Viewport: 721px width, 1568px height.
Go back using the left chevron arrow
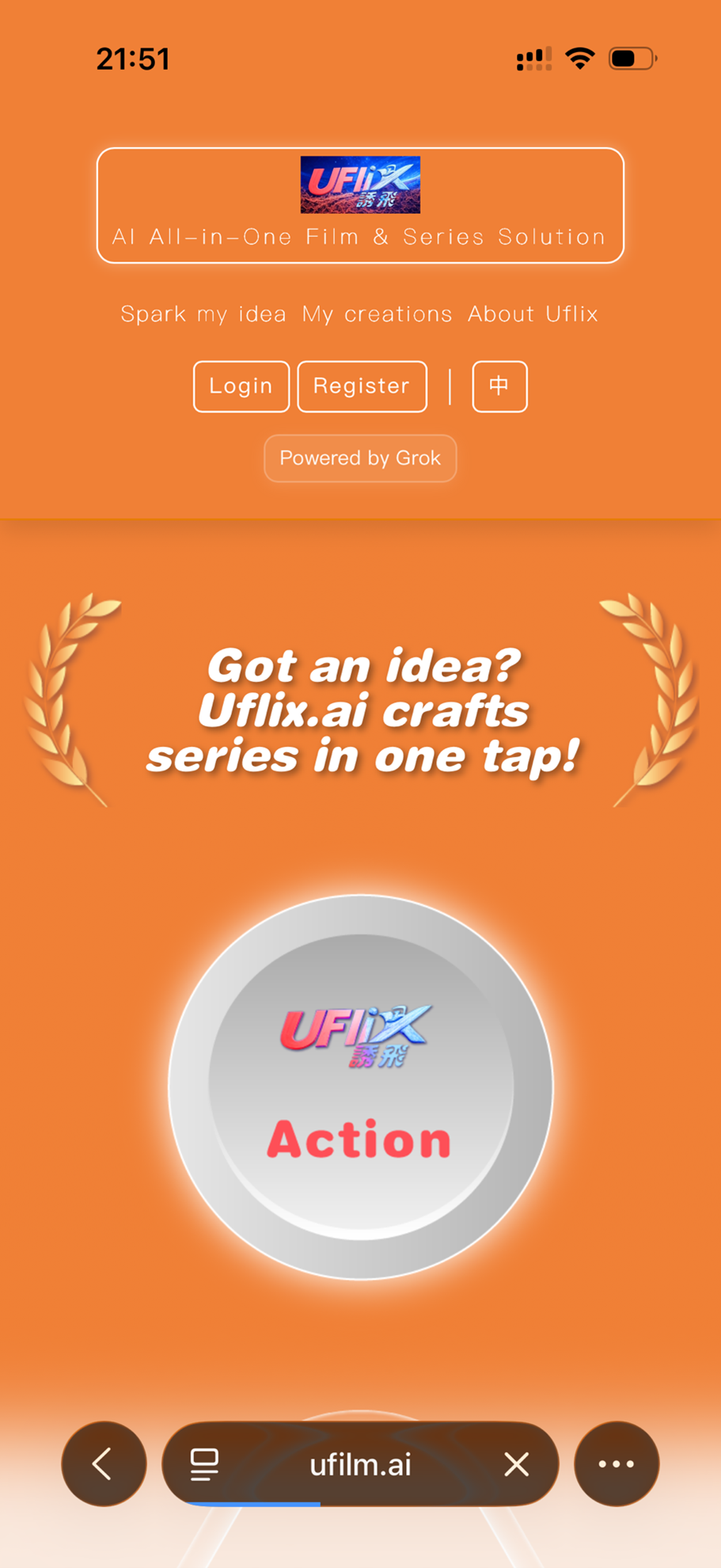[x=103, y=1463]
